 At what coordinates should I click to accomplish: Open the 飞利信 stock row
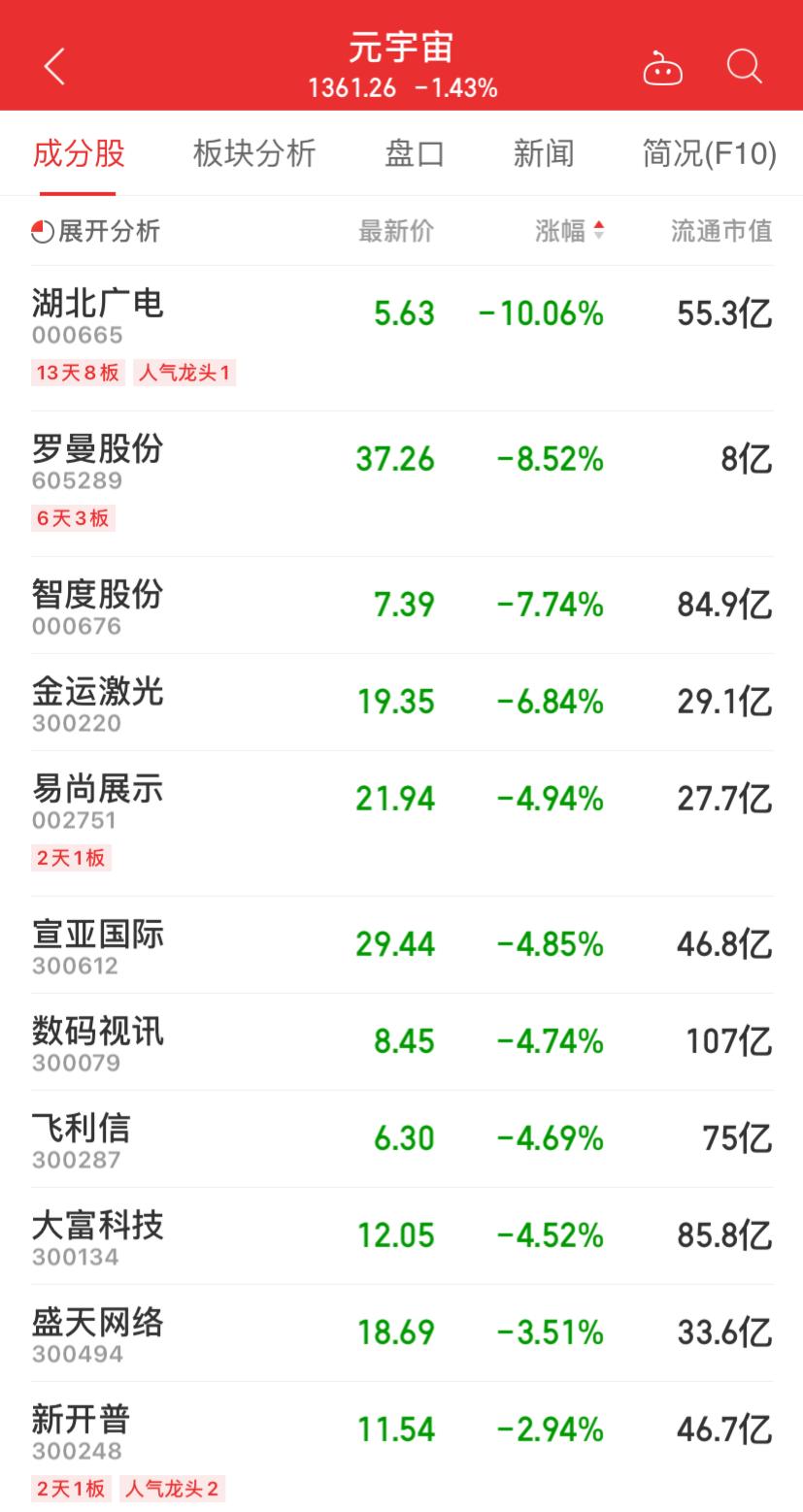coord(402,1139)
